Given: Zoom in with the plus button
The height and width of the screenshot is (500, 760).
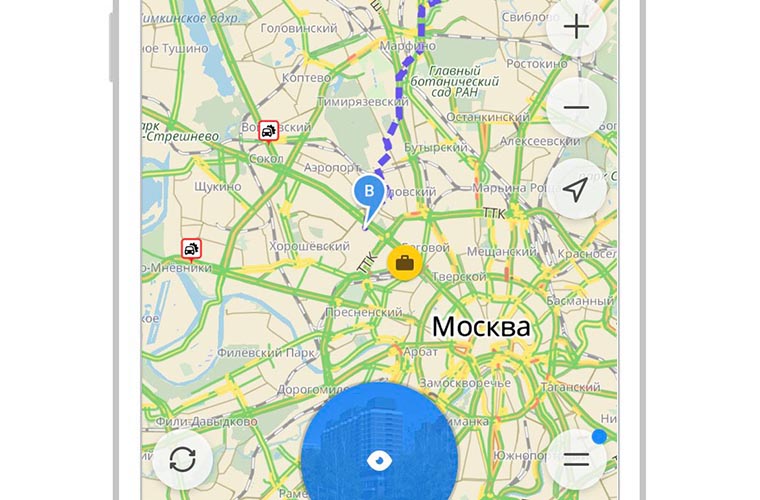Looking at the screenshot, I should tap(577, 27).
